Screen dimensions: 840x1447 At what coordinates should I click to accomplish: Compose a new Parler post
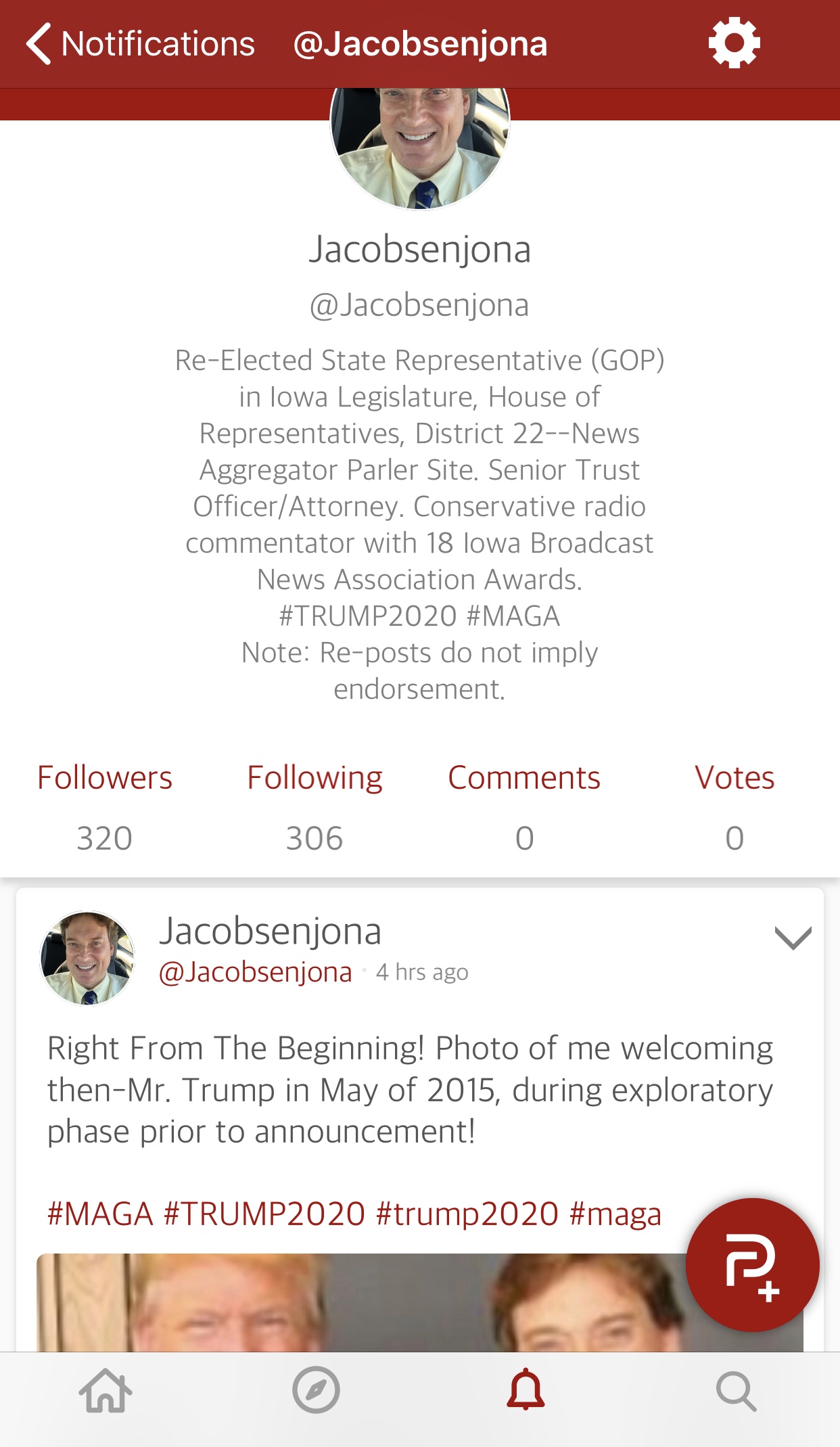coord(752,1264)
